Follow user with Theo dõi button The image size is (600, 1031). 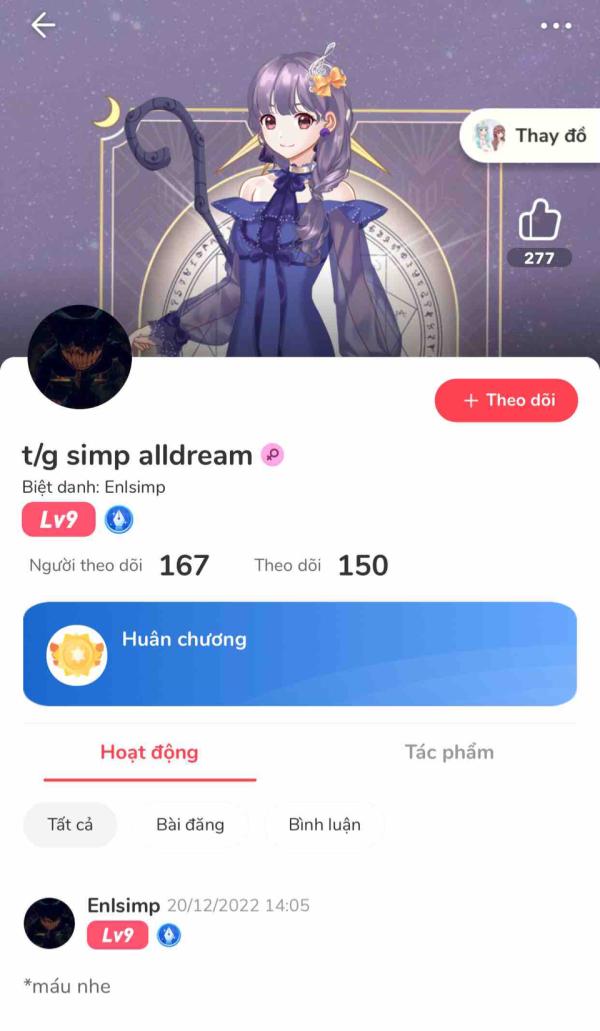tap(506, 400)
